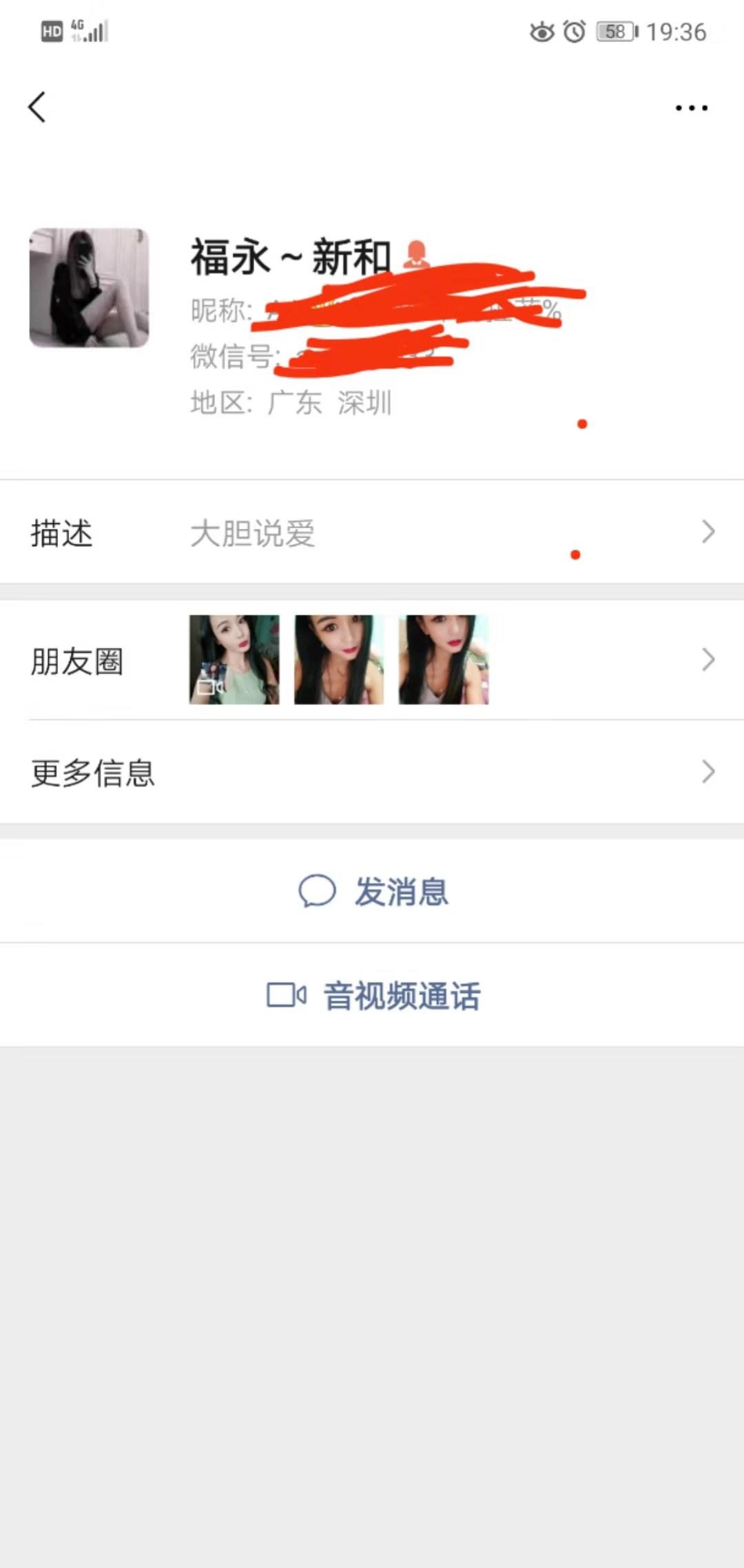Tap the 58% battery indicator

615,31
